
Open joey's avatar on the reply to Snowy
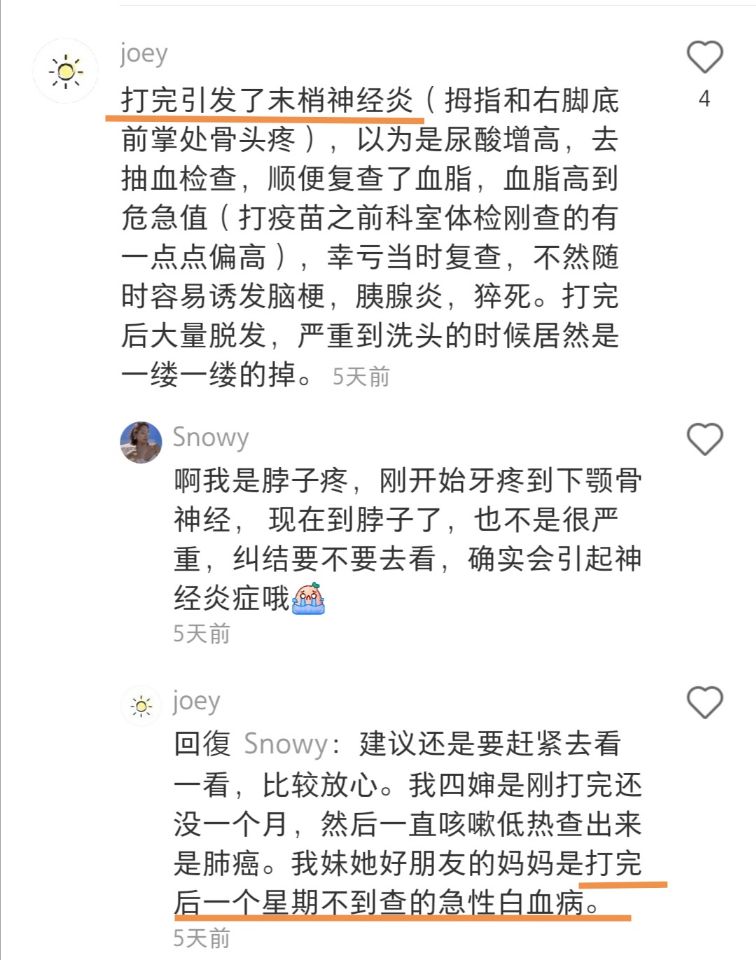click(141, 706)
